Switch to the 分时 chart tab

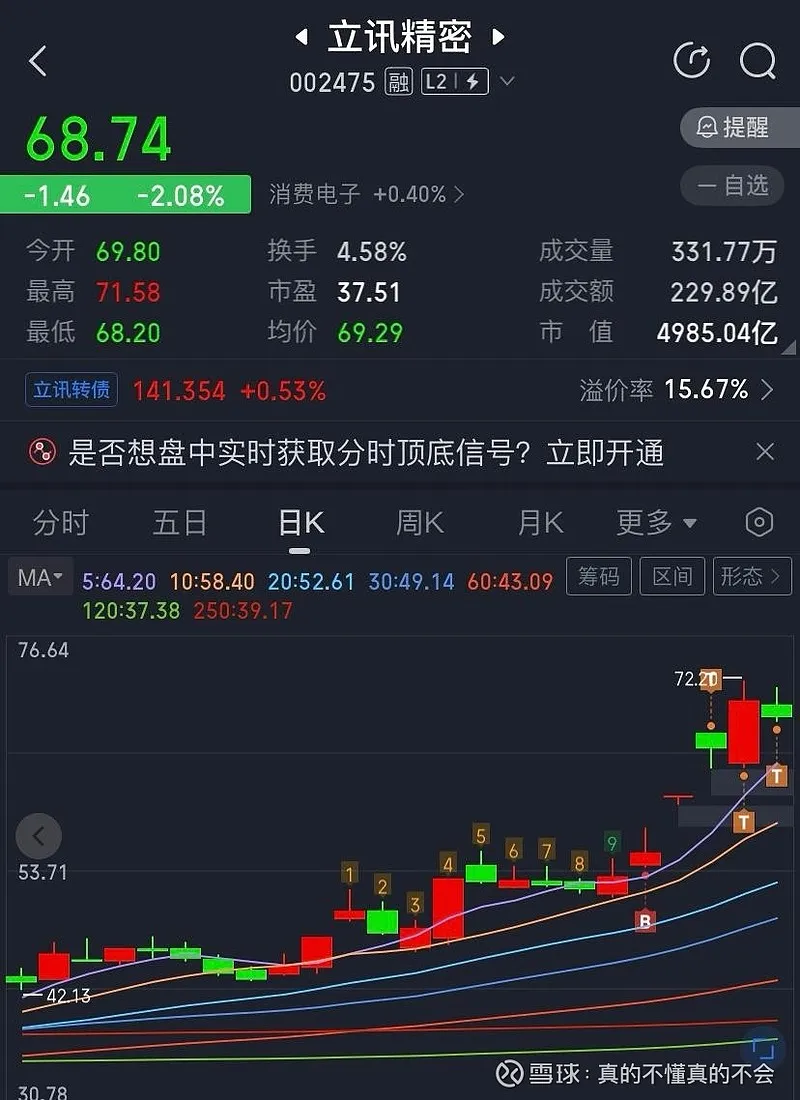(61, 522)
